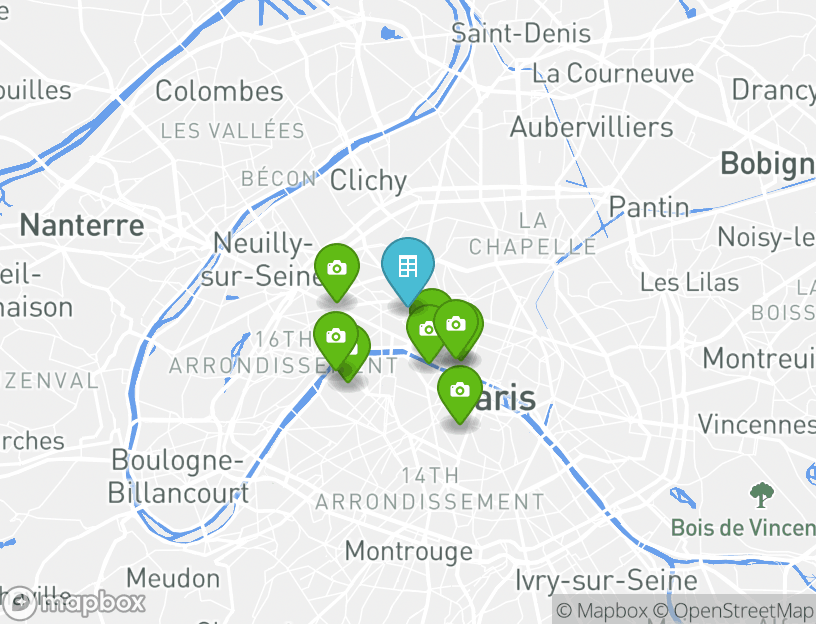Select the camera pin above 16th Arrondissement label
816x624 pixels.
(x=335, y=336)
